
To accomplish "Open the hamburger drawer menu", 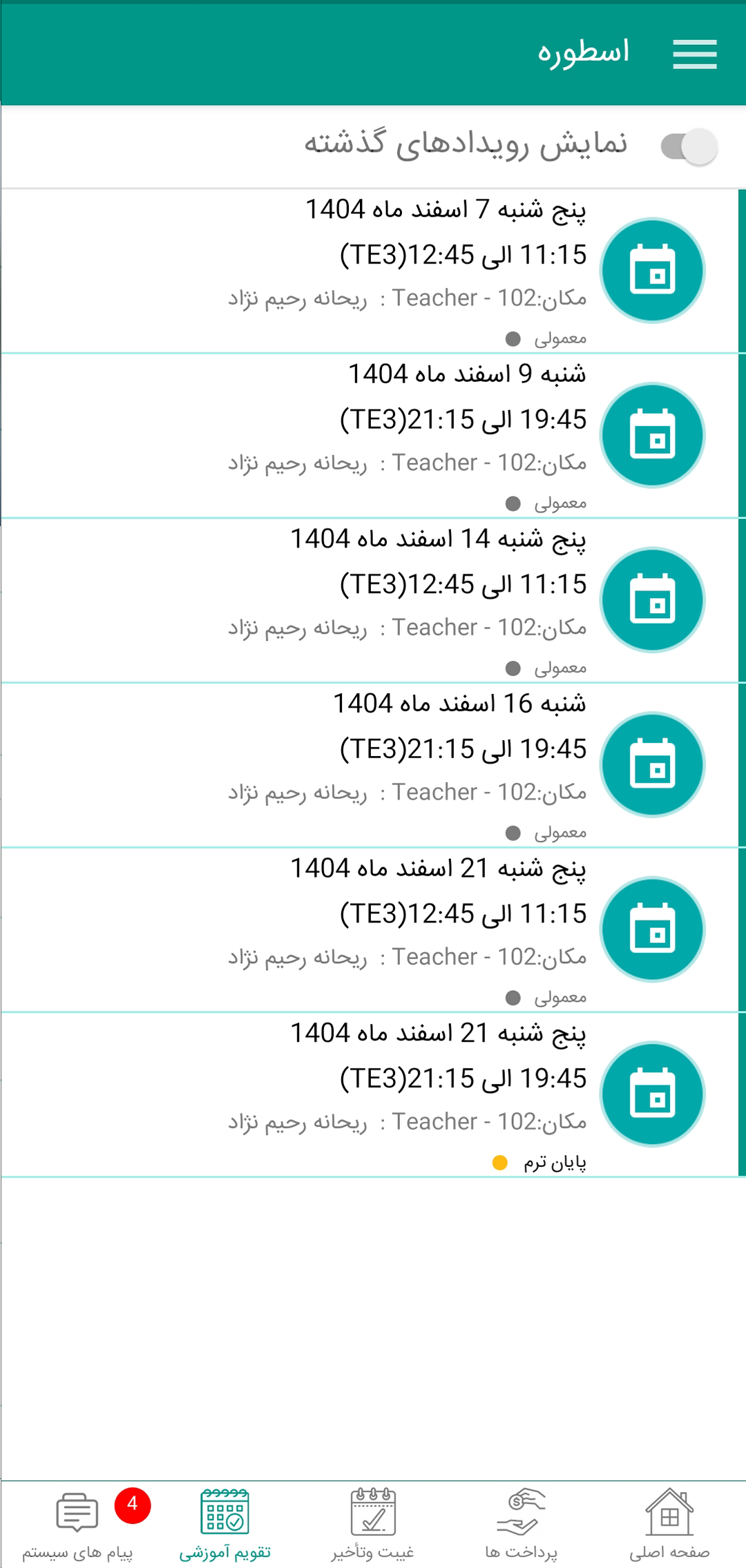I will click(x=694, y=54).
